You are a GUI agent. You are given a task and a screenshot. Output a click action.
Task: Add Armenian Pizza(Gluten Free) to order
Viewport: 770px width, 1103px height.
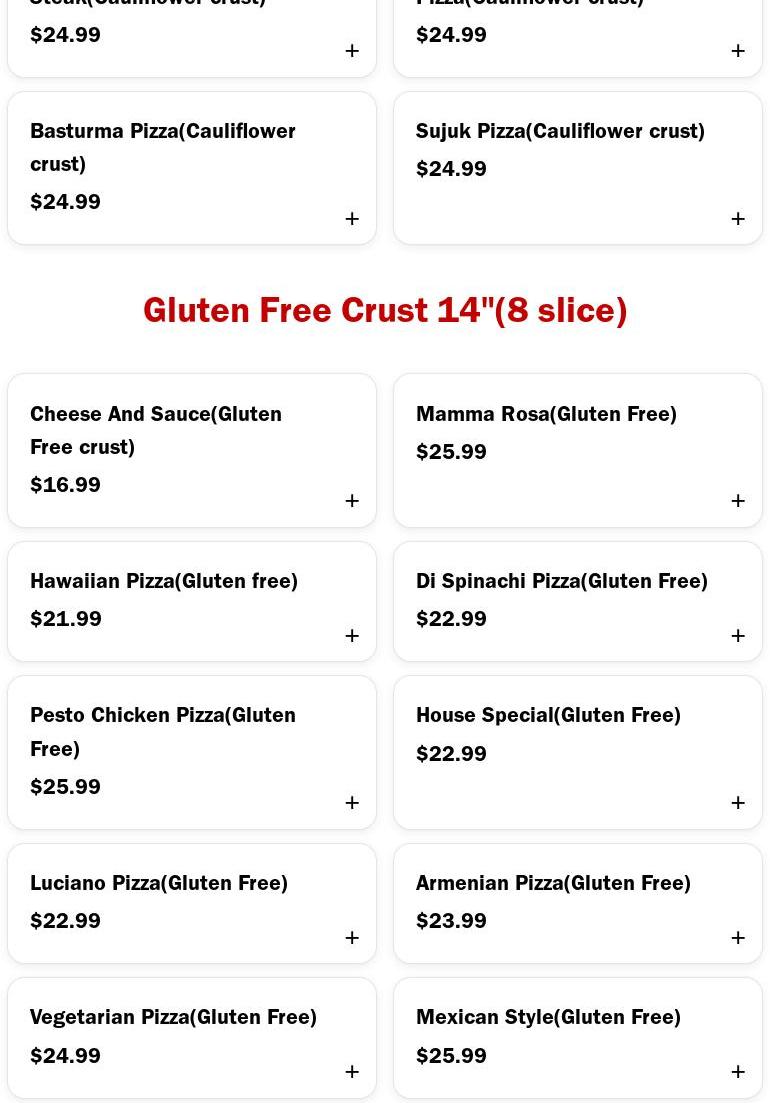tap(738, 938)
